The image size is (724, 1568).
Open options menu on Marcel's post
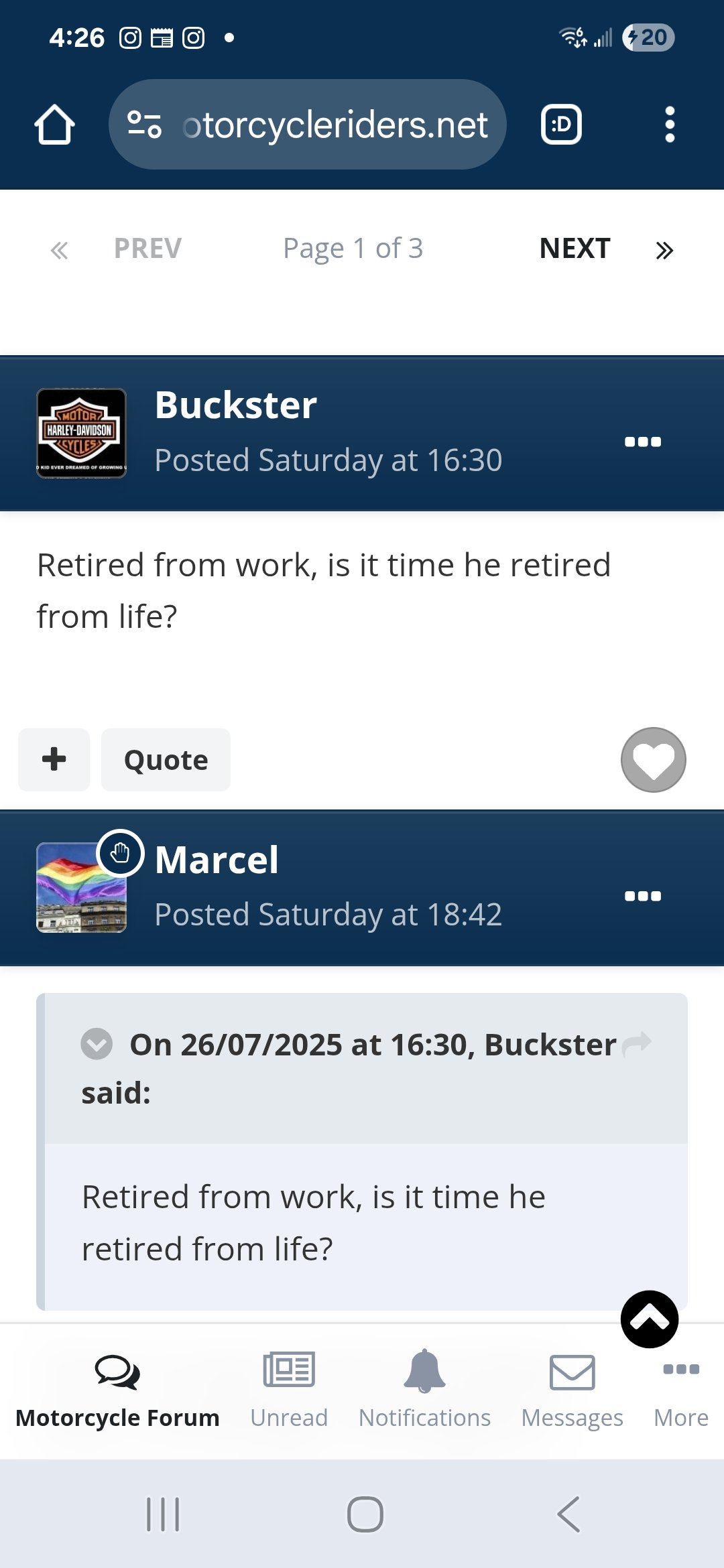point(643,896)
